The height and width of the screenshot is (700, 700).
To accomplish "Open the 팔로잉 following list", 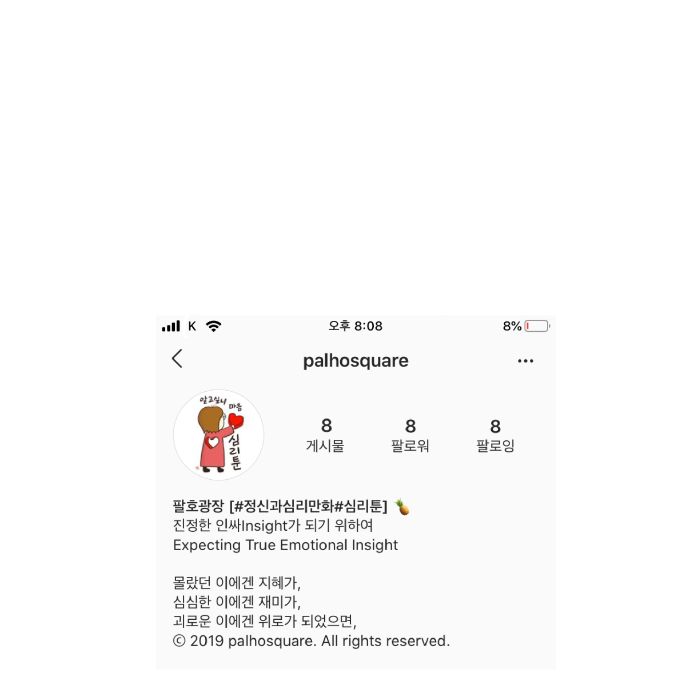I will (495, 435).
